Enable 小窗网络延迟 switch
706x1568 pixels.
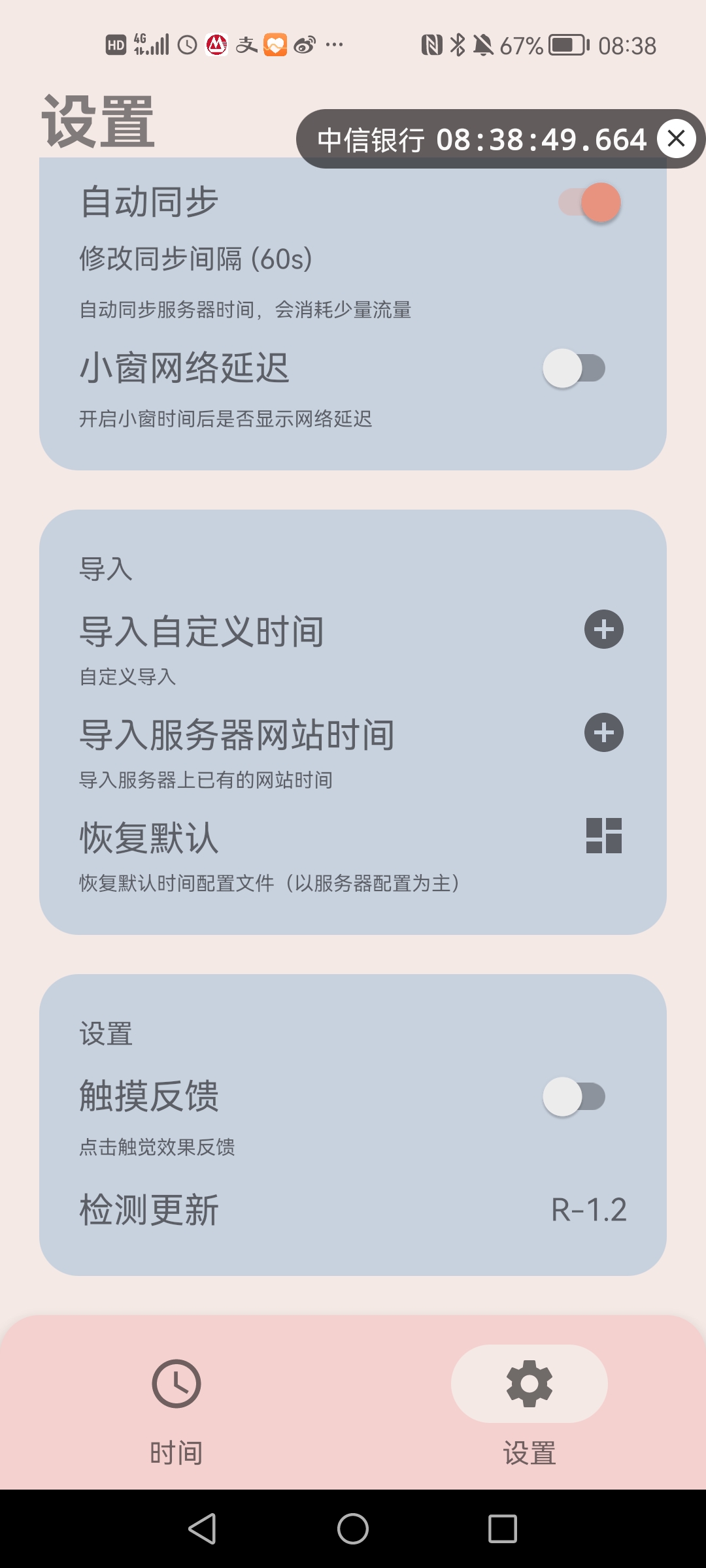(574, 368)
